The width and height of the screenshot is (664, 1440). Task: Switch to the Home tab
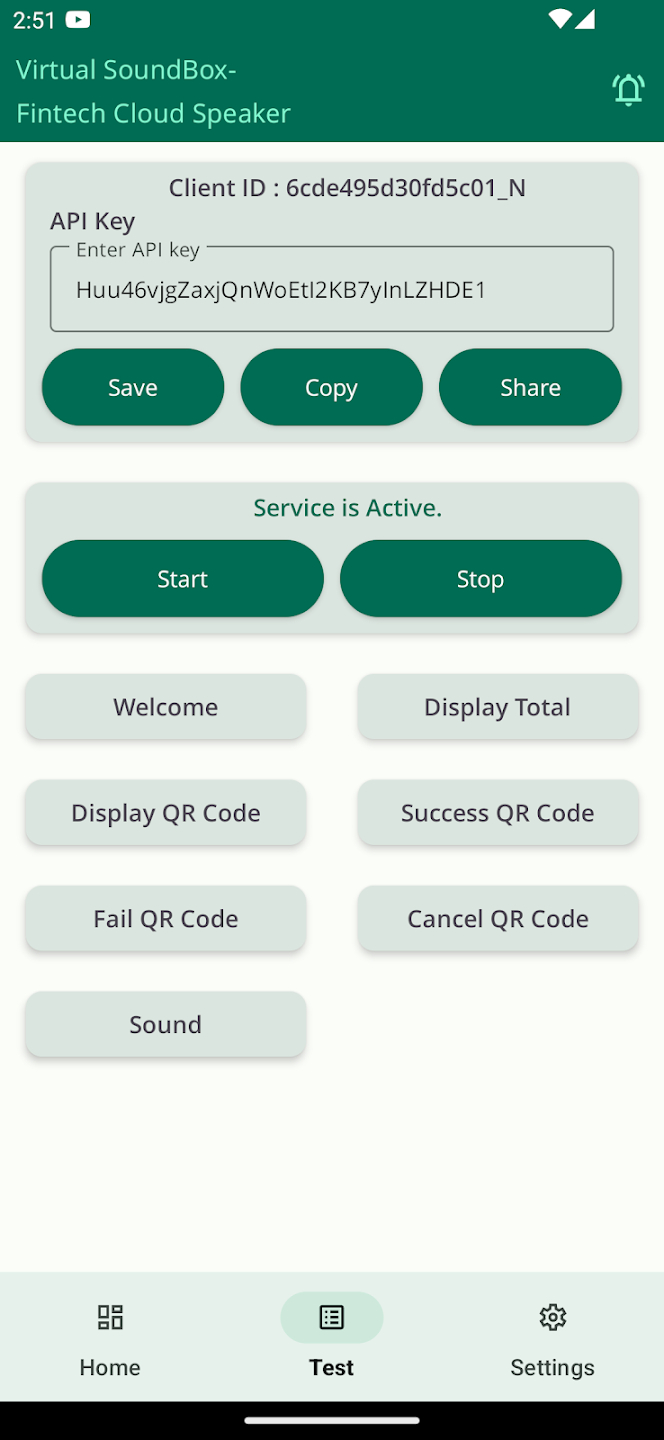[110, 1337]
